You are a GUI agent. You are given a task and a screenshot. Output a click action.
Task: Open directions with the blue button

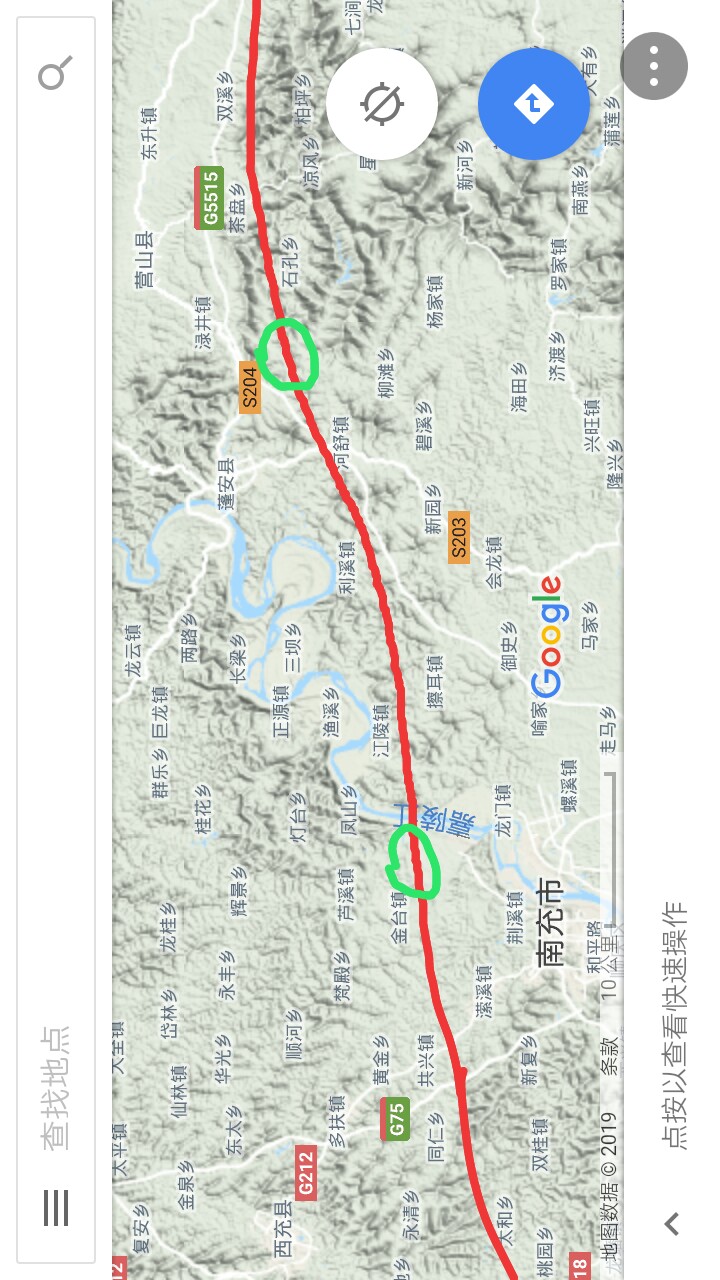pyautogui.click(x=533, y=104)
